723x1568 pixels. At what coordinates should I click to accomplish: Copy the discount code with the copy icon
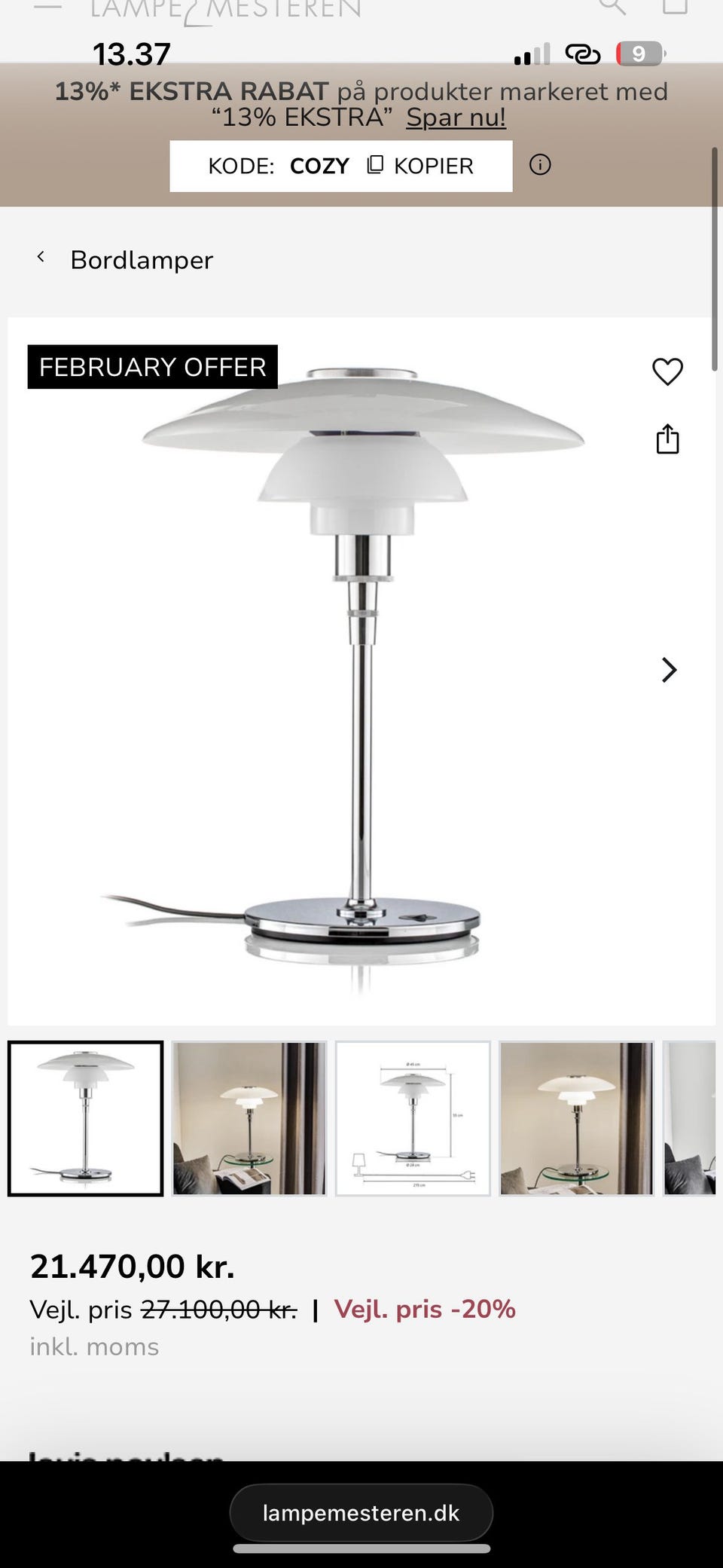[377, 165]
